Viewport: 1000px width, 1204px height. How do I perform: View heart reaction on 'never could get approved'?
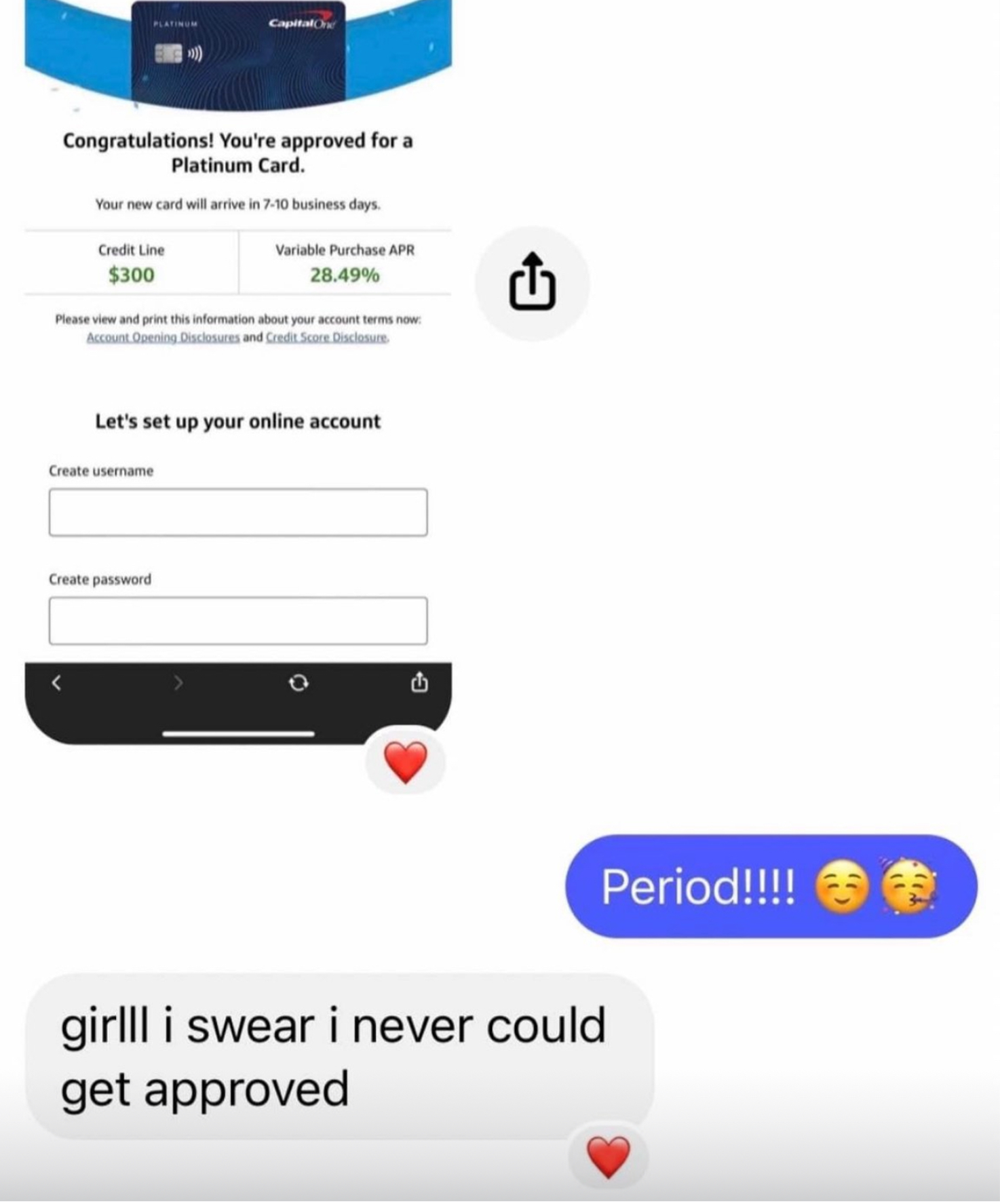pyautogui.click(x=608, y=1157)
